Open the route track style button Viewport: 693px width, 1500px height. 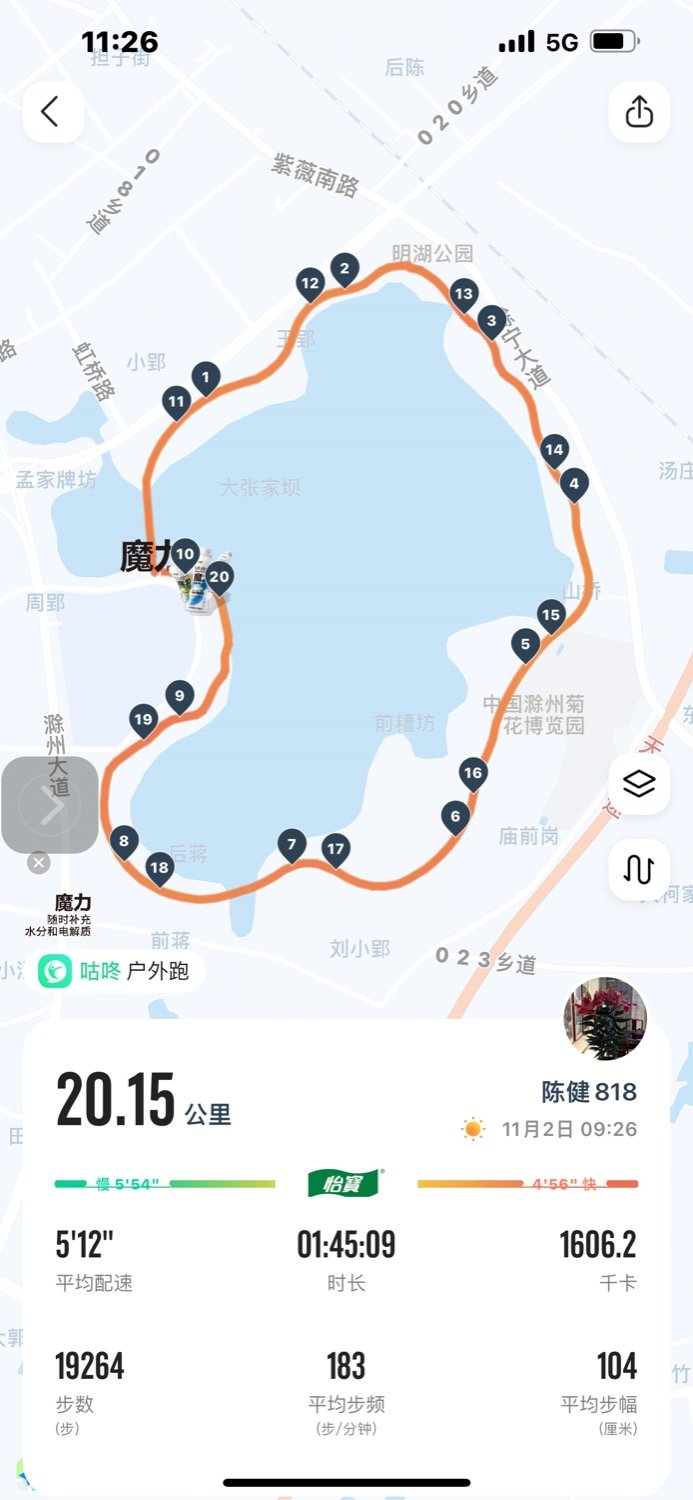[639, 869]
